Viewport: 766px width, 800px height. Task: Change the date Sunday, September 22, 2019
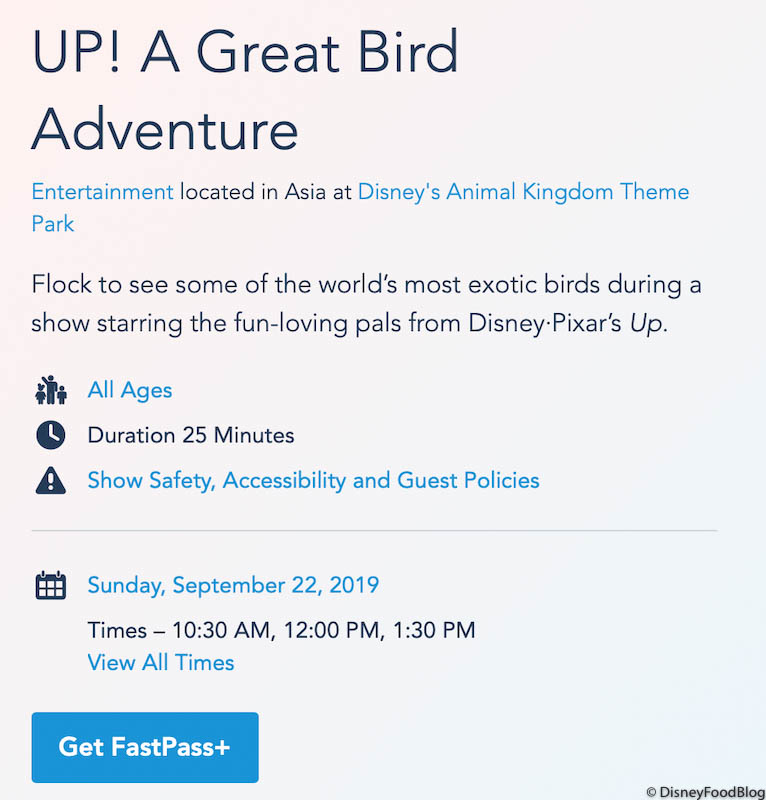coord(233,585)
